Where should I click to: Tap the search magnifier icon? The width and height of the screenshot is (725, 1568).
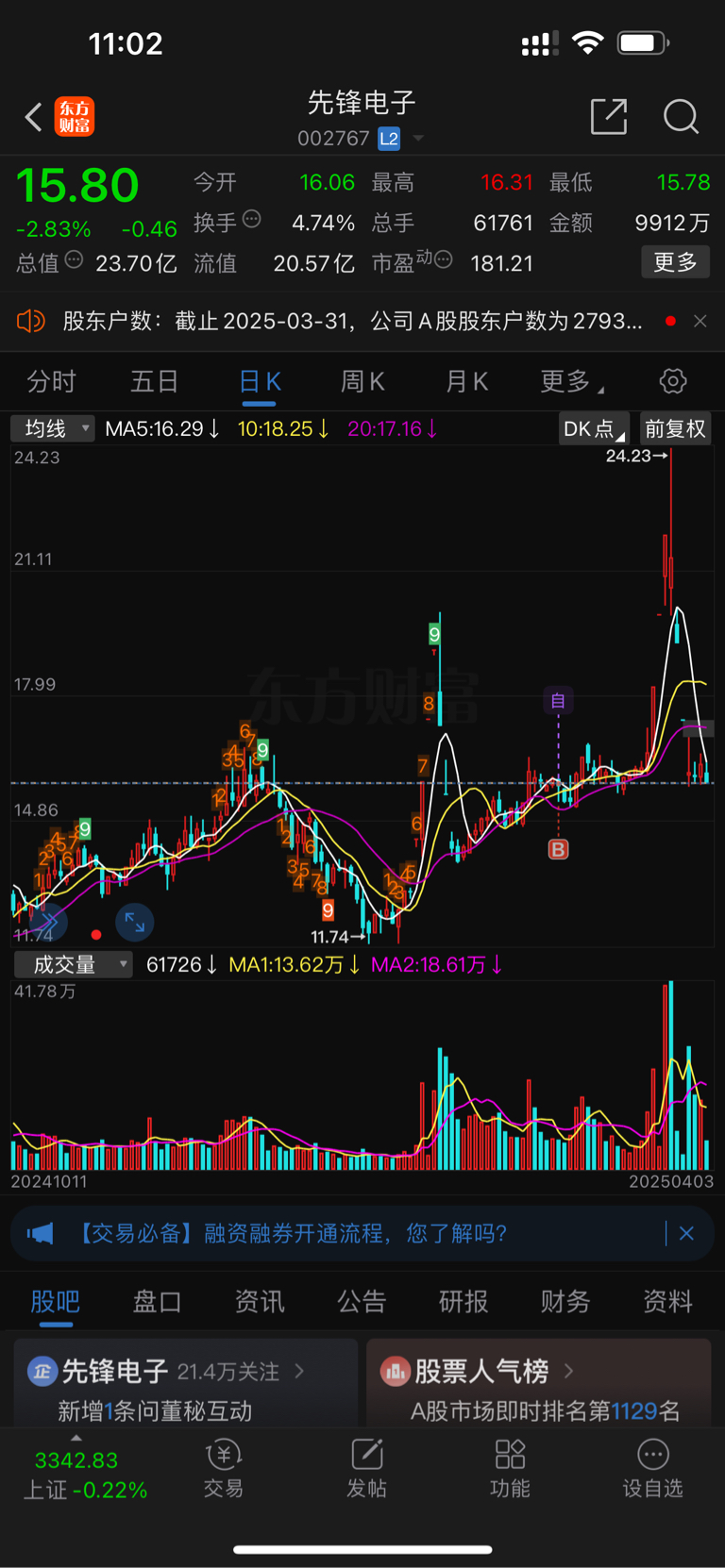(x=681, y=117)
